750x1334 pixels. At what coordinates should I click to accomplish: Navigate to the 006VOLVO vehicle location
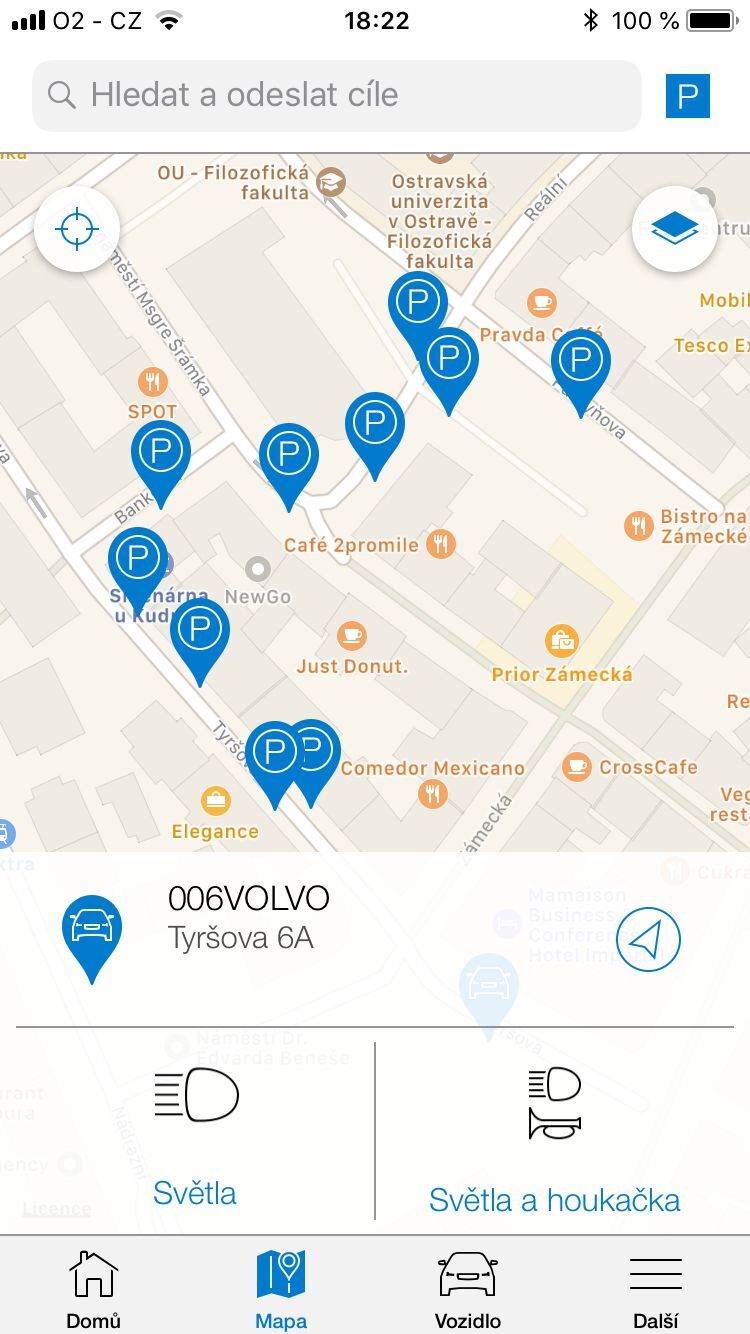coord(648,939)
